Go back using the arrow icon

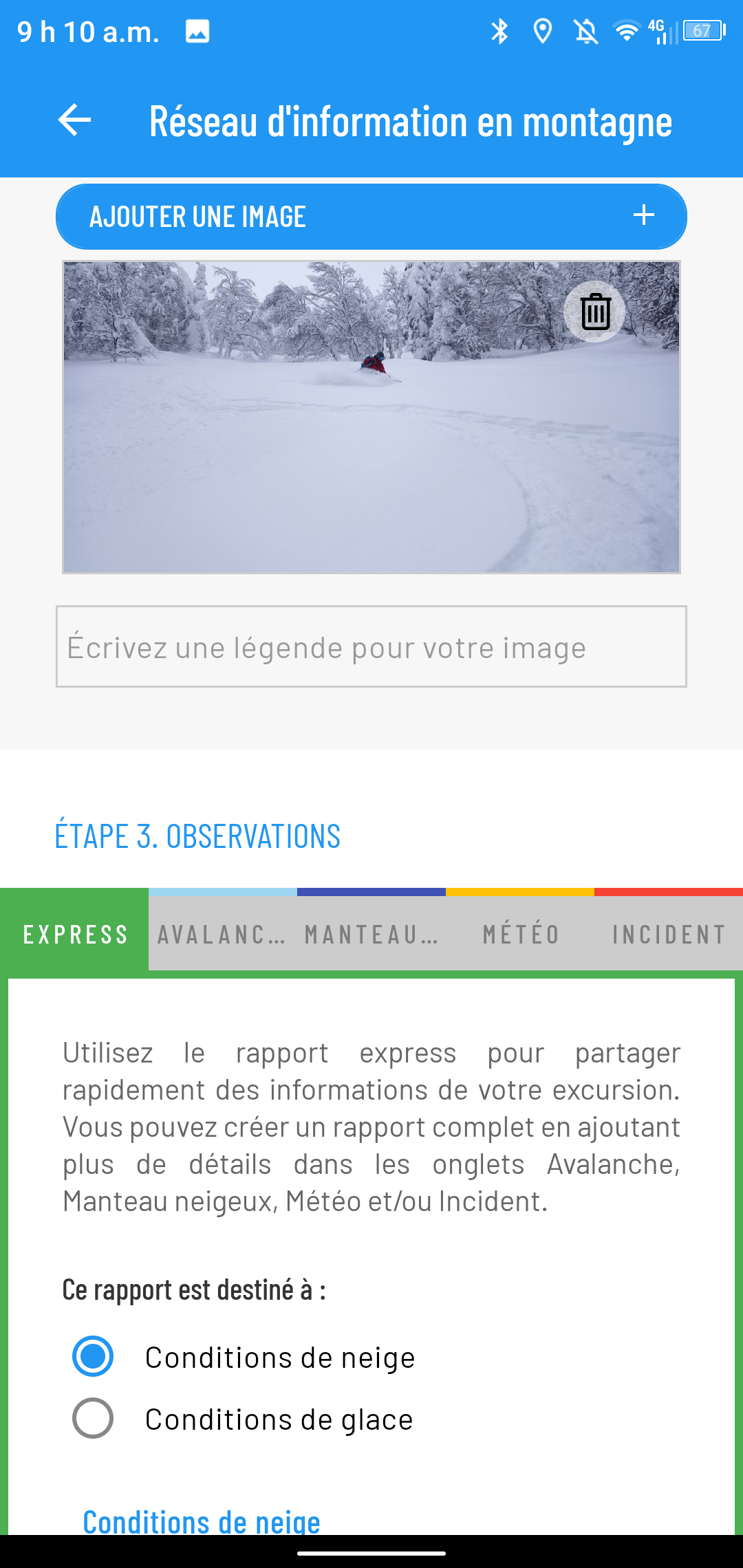pyautogui.click(x=74, y=120)
